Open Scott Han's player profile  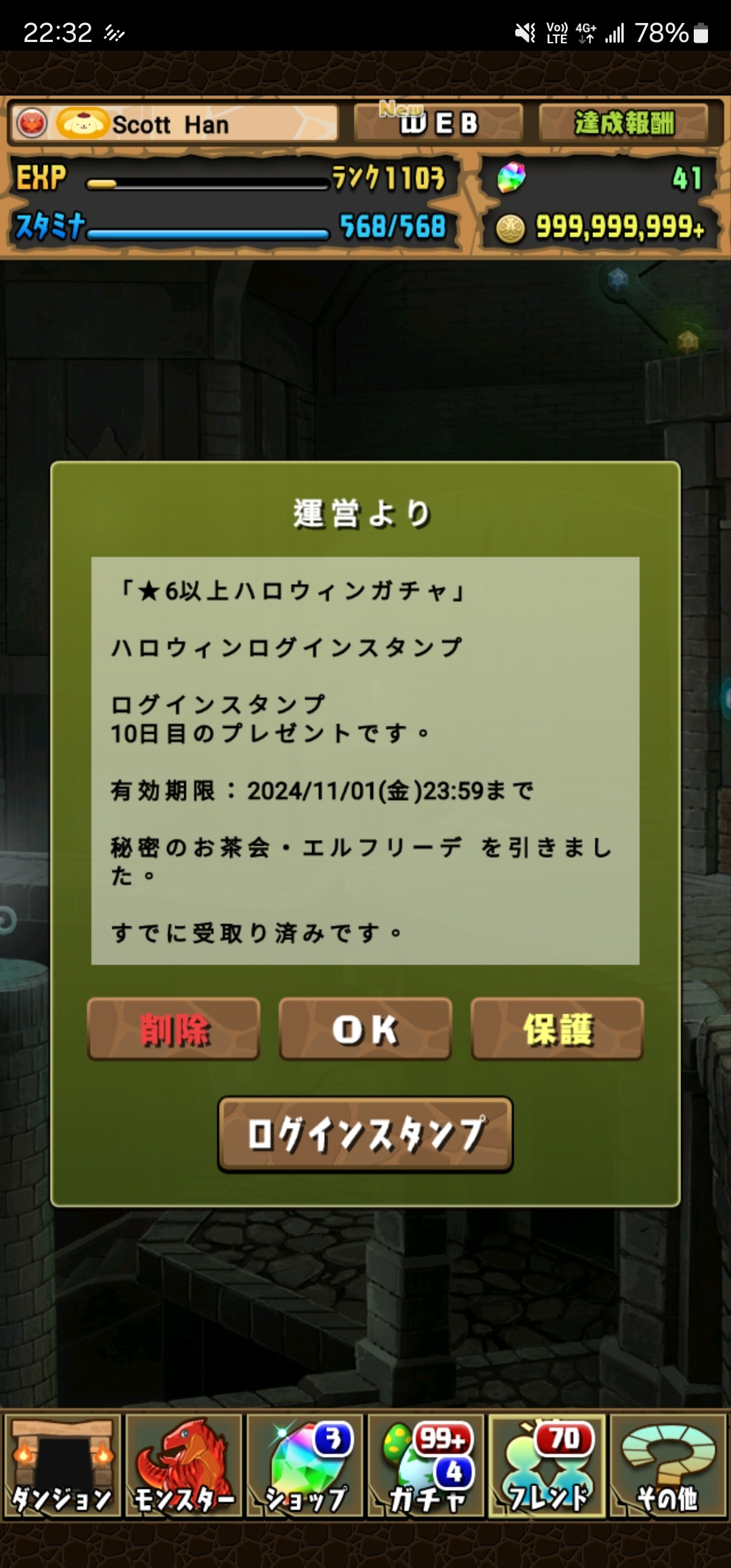coord(174,124)
